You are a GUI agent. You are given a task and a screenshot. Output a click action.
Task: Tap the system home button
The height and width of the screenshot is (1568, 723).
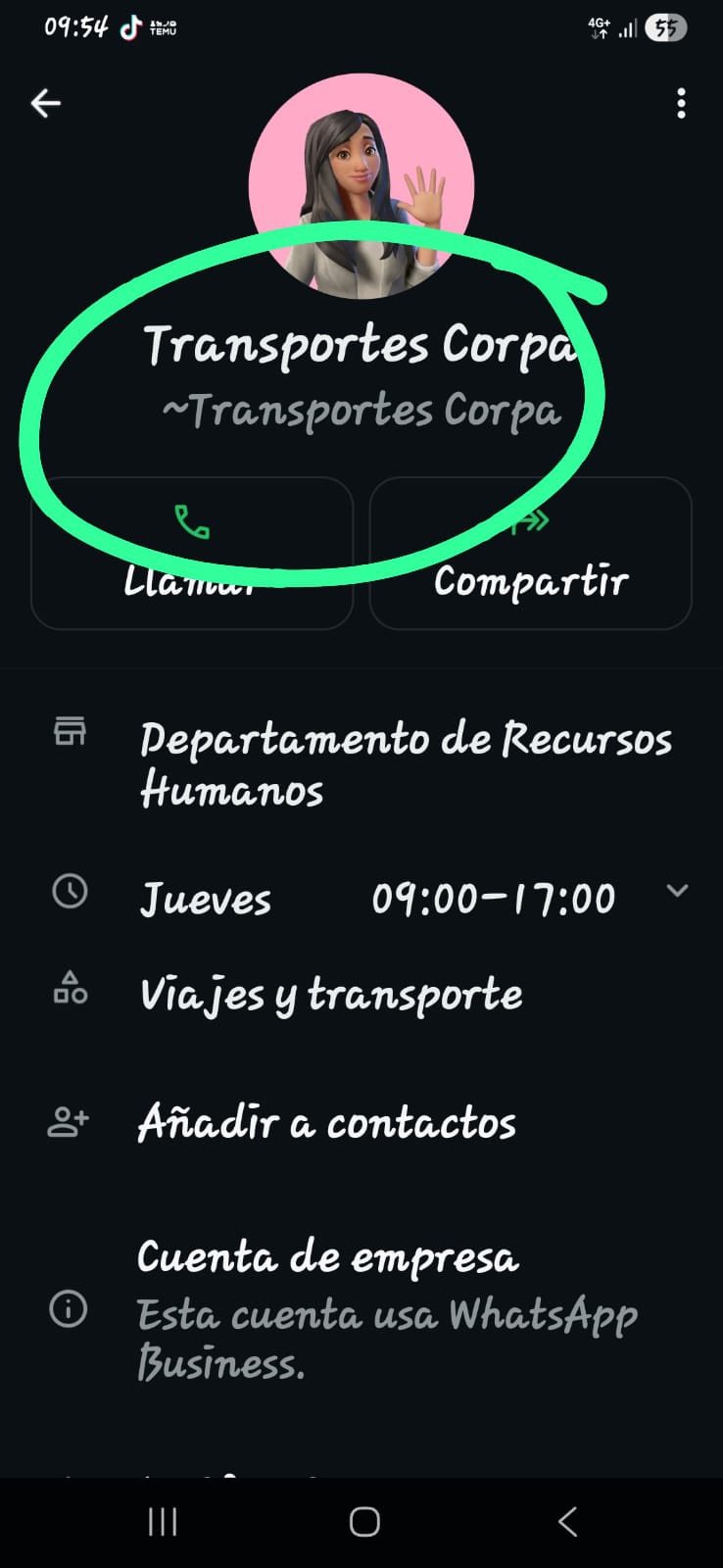coord(364,1522)
